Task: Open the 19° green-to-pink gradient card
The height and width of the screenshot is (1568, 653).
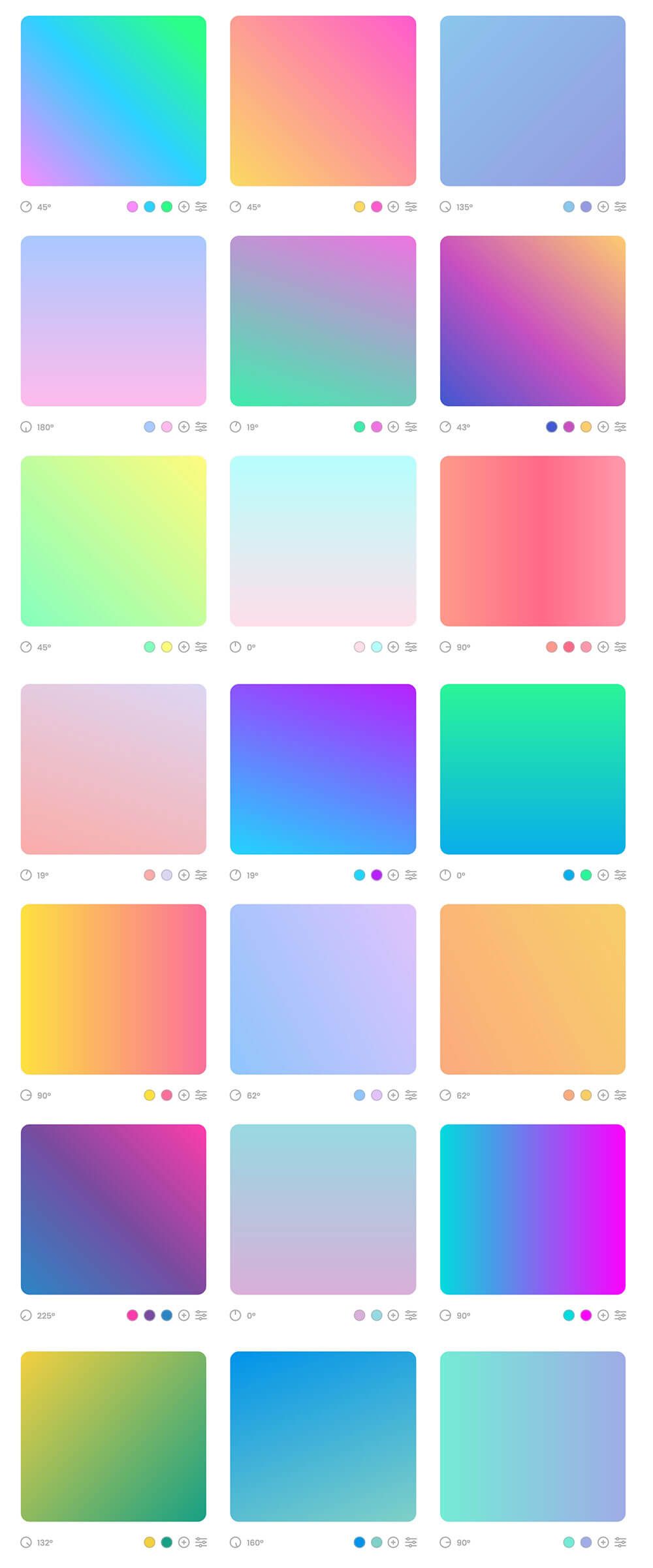Action: click(x=323, y=321)
